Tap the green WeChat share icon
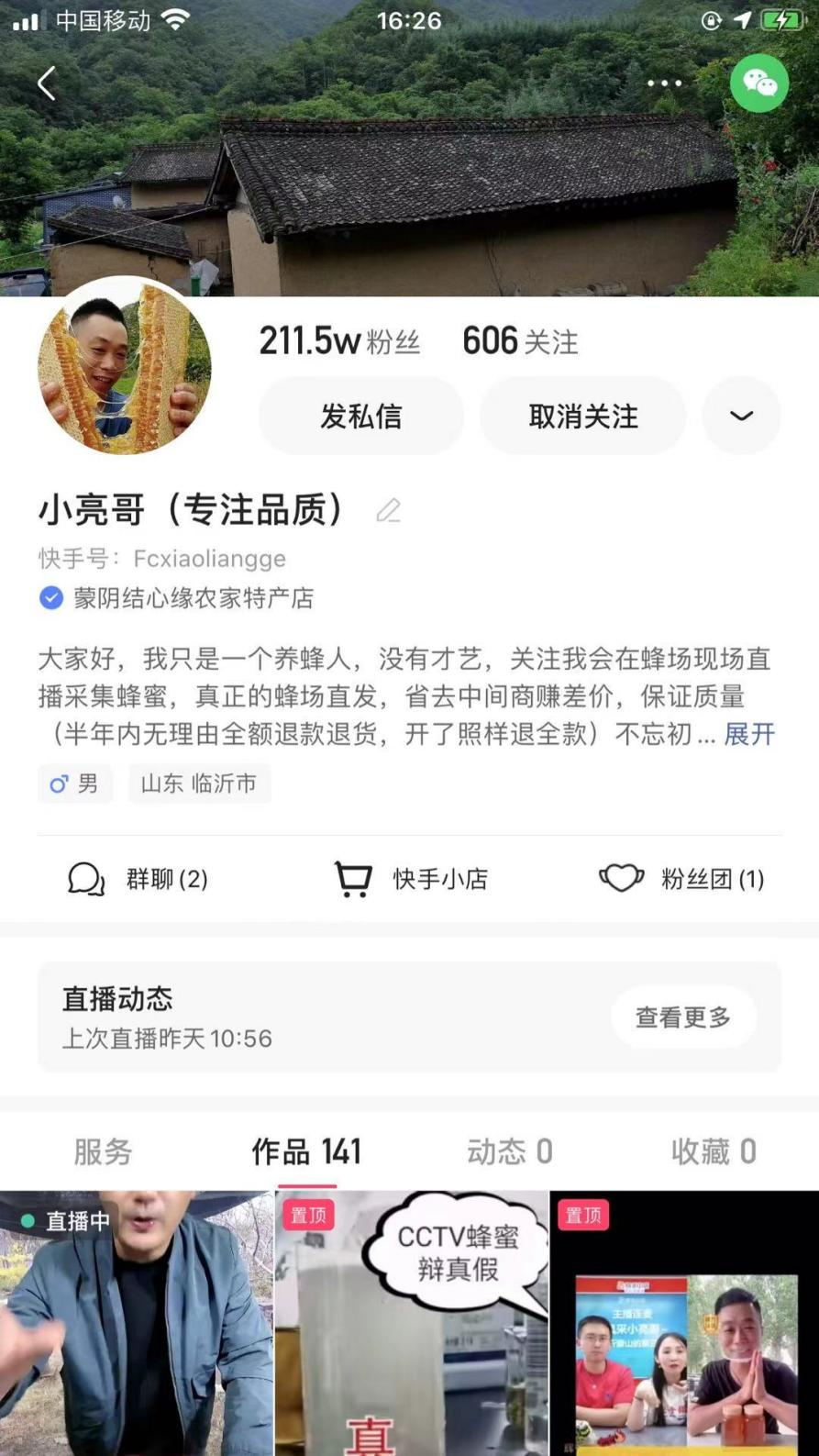Viewport: 819px width, 1456px height. (x=759, y=83)
